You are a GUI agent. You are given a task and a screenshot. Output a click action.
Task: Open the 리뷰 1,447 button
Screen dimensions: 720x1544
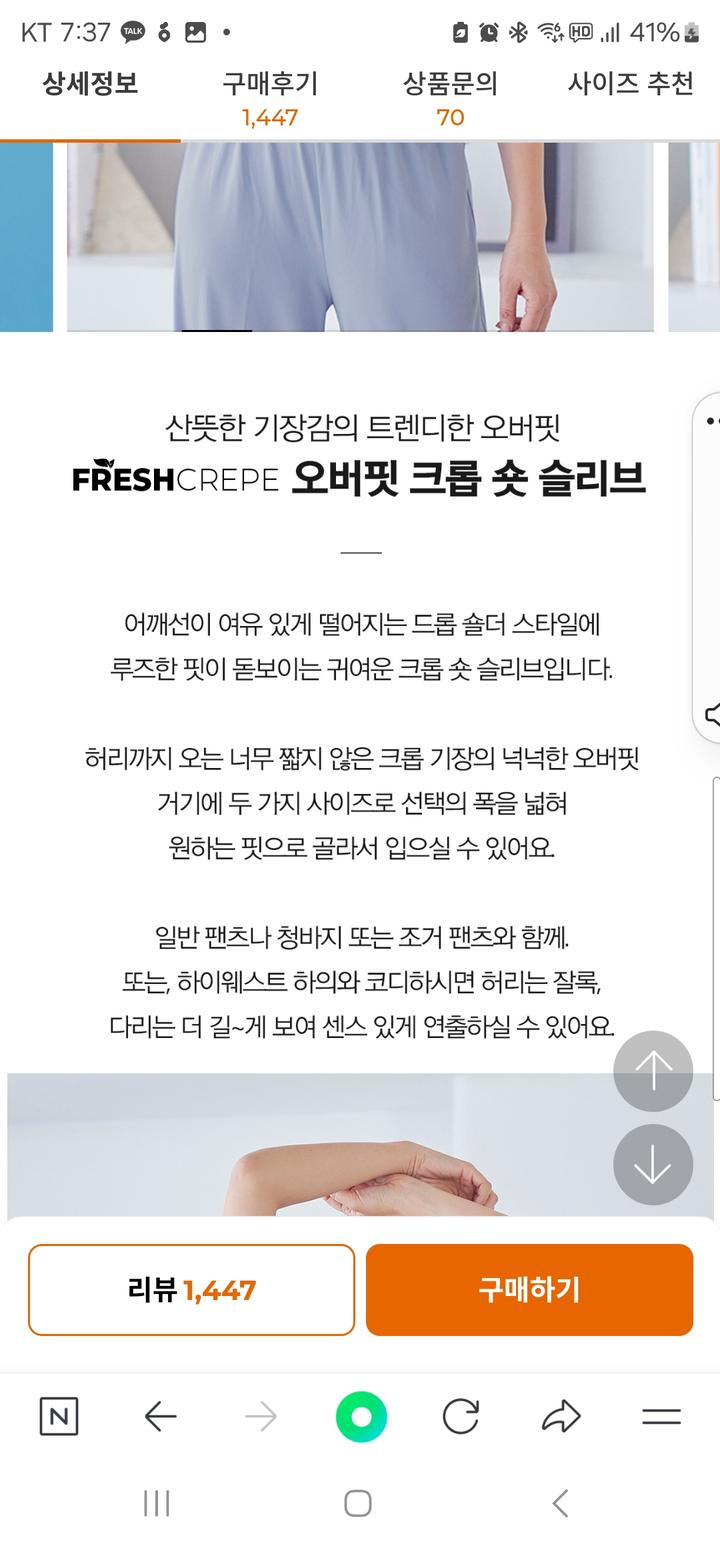pyautogui.click(x=191, y=1290)
